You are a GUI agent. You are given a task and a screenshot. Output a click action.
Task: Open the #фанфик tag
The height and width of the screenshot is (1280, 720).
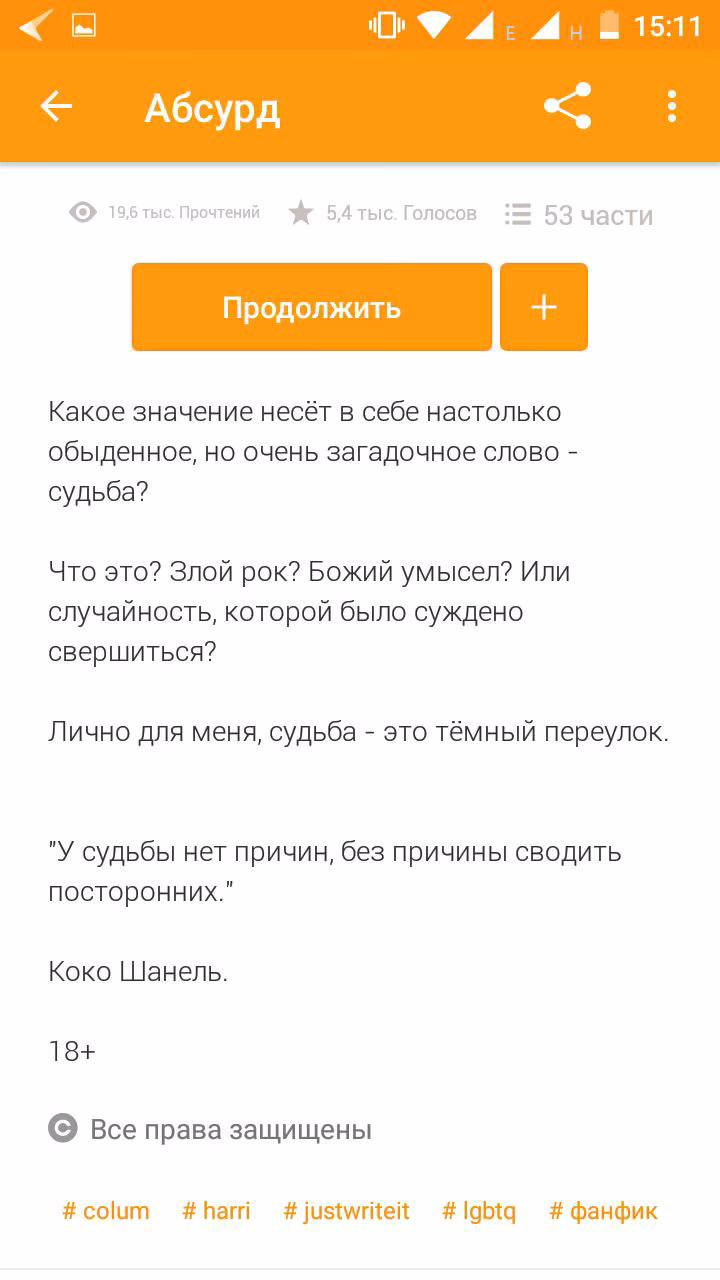coord(604,1211)
